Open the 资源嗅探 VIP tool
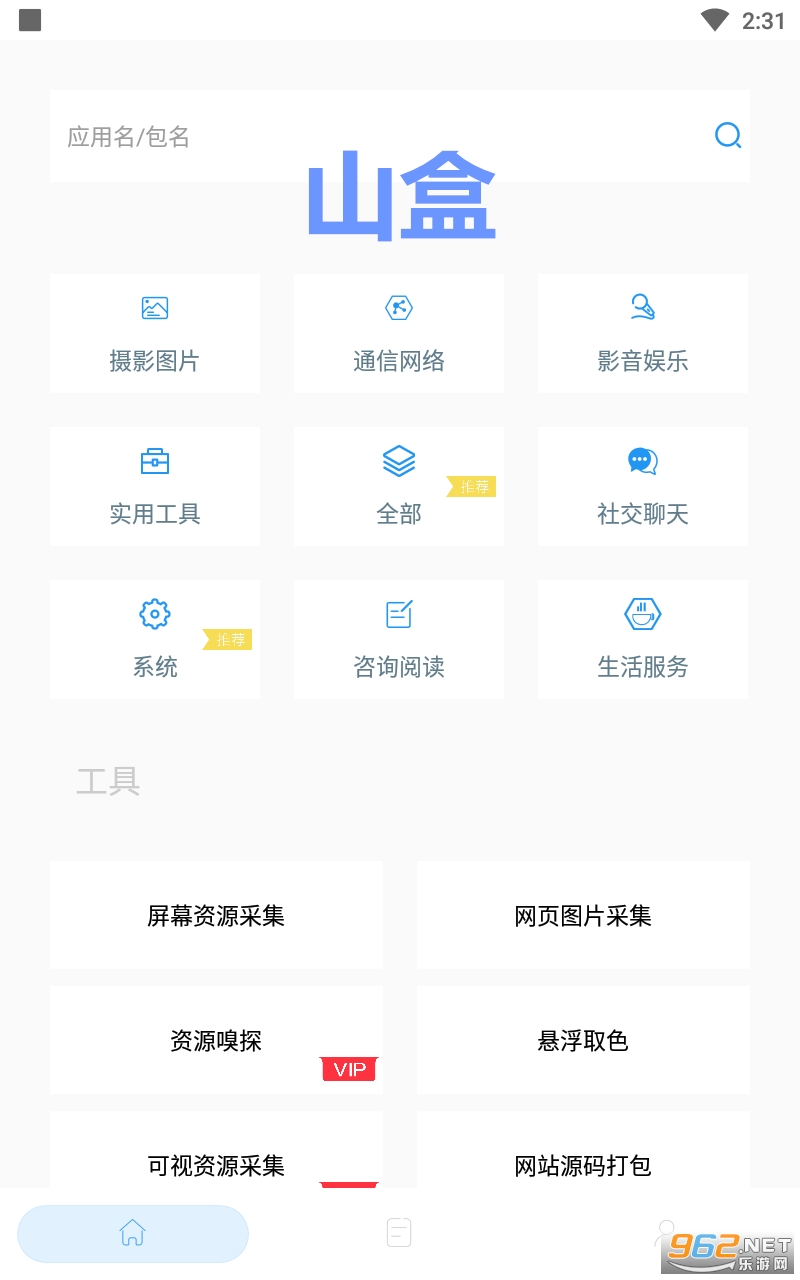This screenshot has height=1280, width=800. coord(216,1040)
